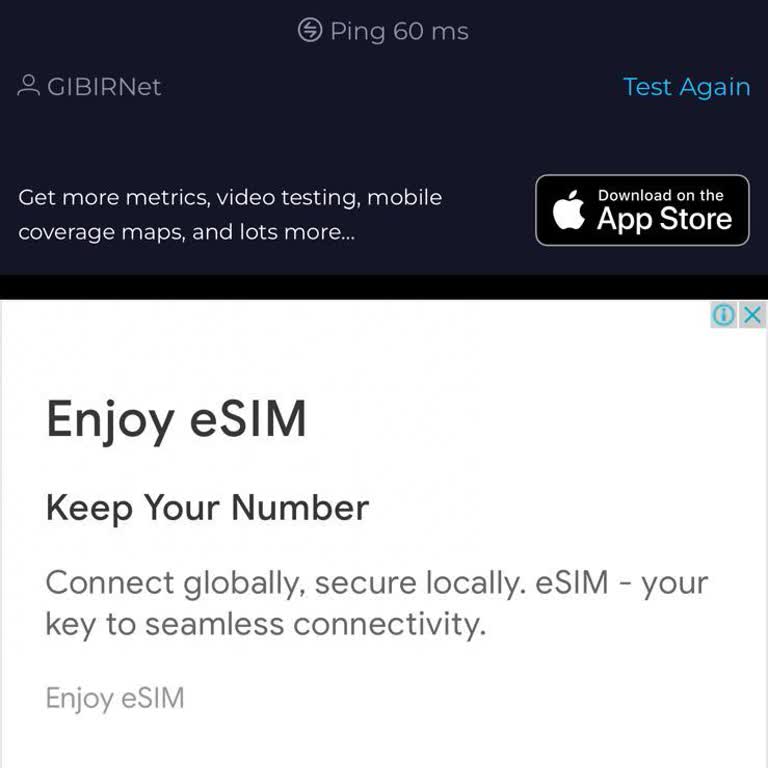Image resolution: width=768 pixels, height=768 pixels.
Task: Open the Enjoy eSIM advertisement
Action: tap(176, 419)
